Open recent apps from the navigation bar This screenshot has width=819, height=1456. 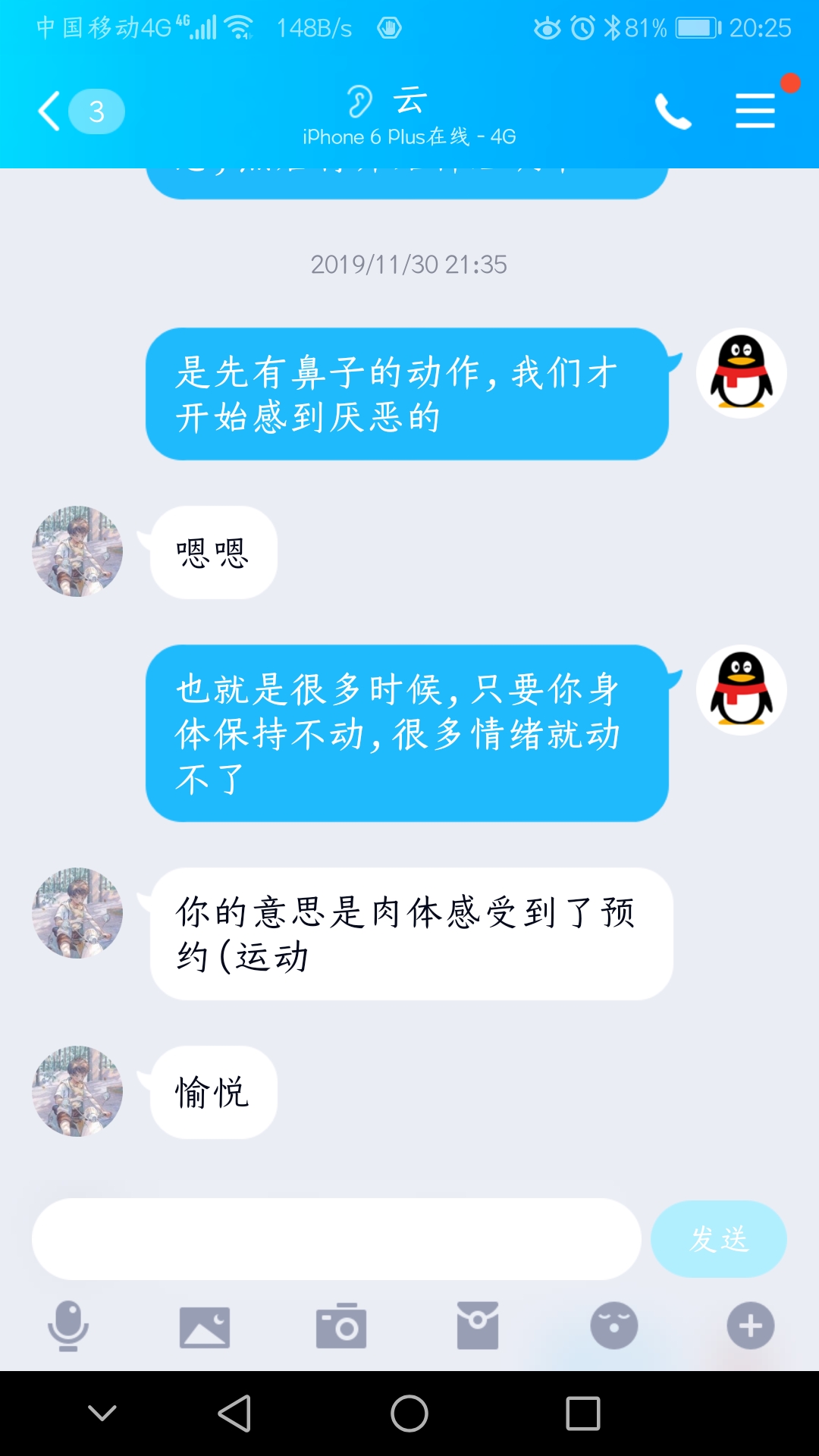(583, 1414)
